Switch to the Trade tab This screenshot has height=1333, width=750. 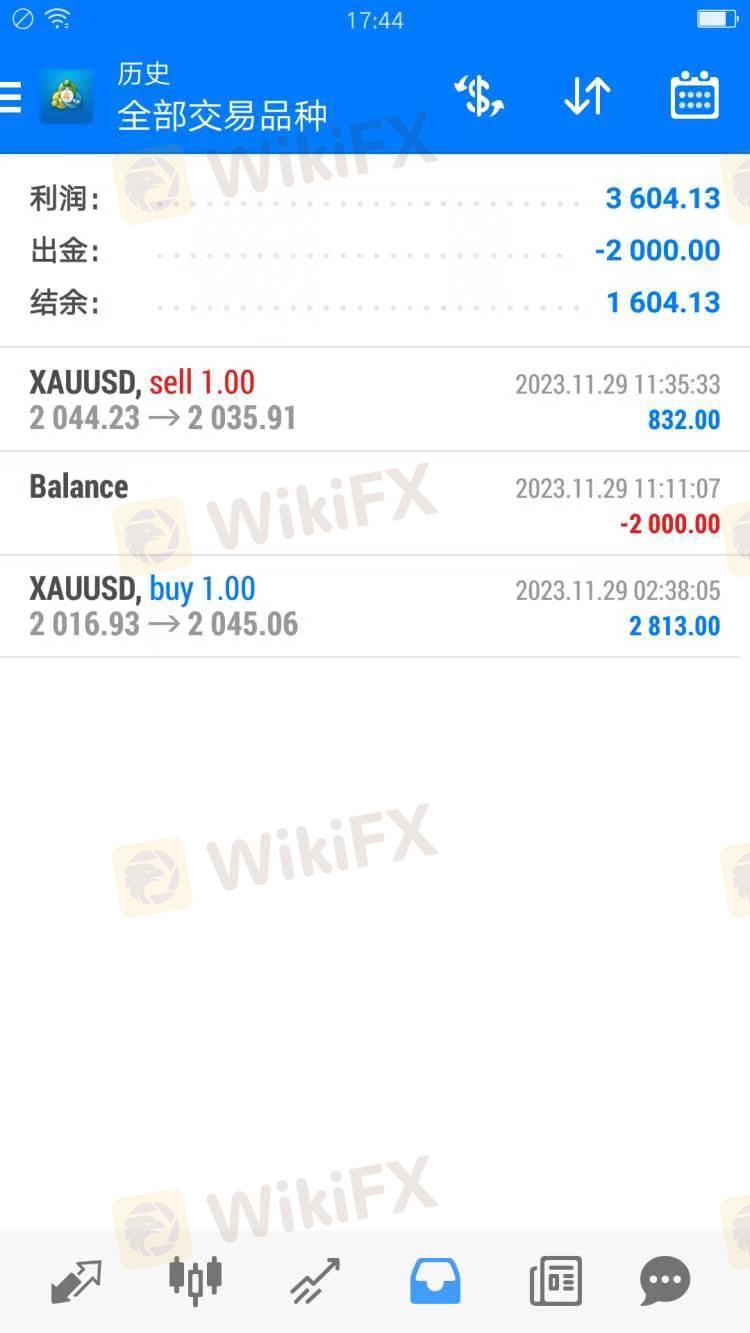(x=315, y=1281)
